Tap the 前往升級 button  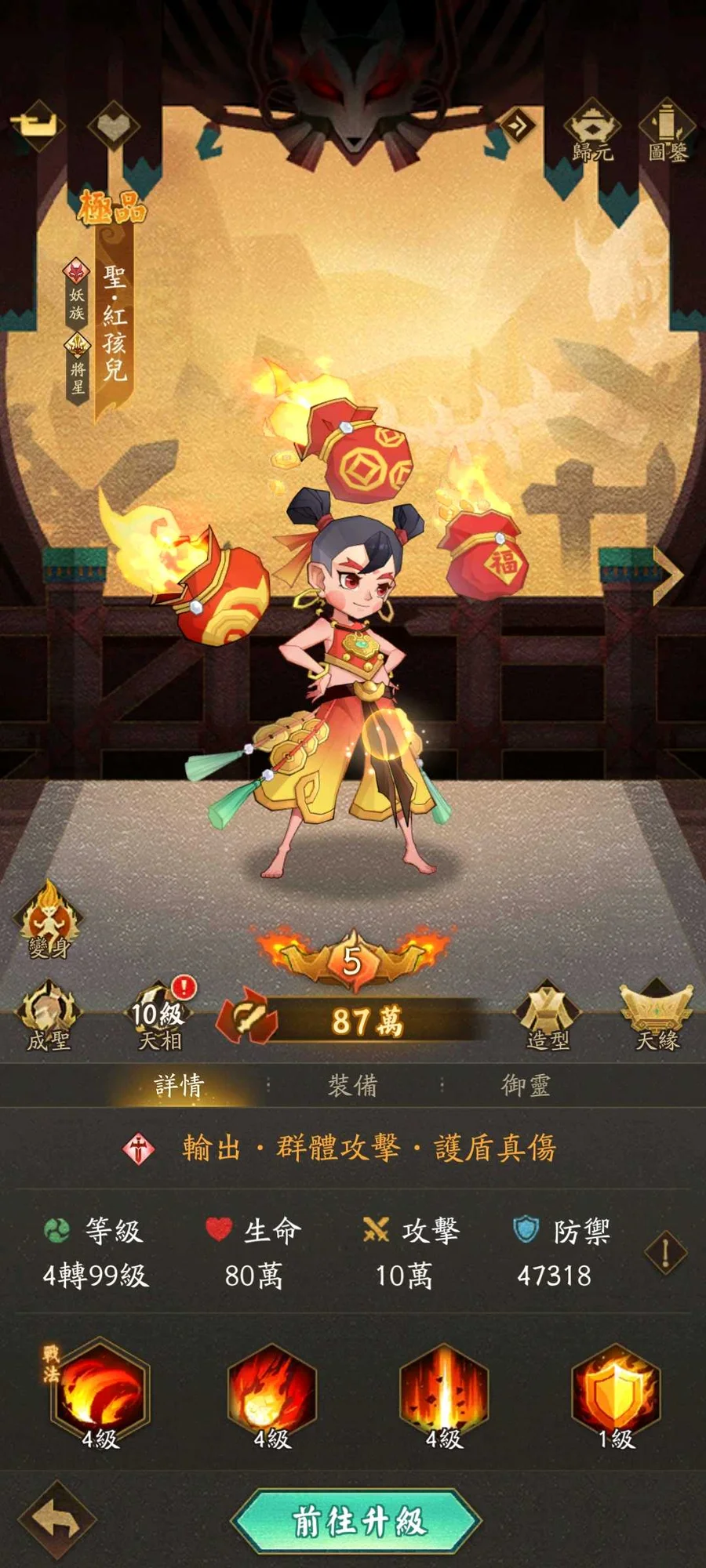(357, 1521)
